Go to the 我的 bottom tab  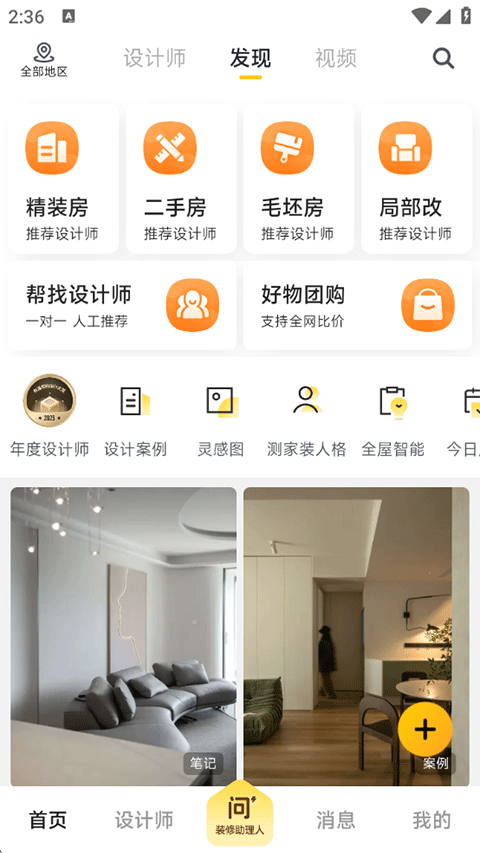click(x=432, y=820)
